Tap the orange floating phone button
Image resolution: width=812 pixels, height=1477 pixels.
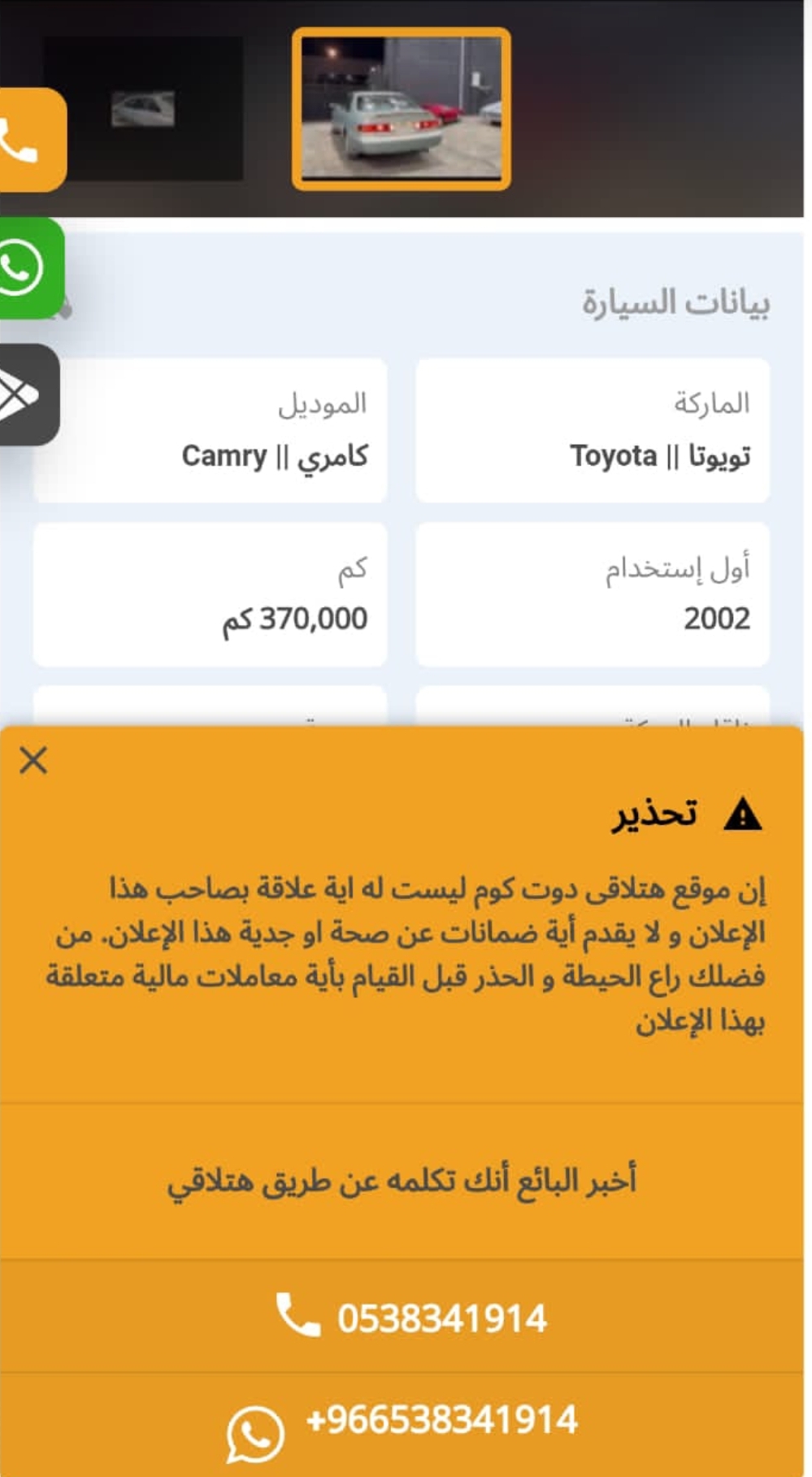[x=31, y=140]
